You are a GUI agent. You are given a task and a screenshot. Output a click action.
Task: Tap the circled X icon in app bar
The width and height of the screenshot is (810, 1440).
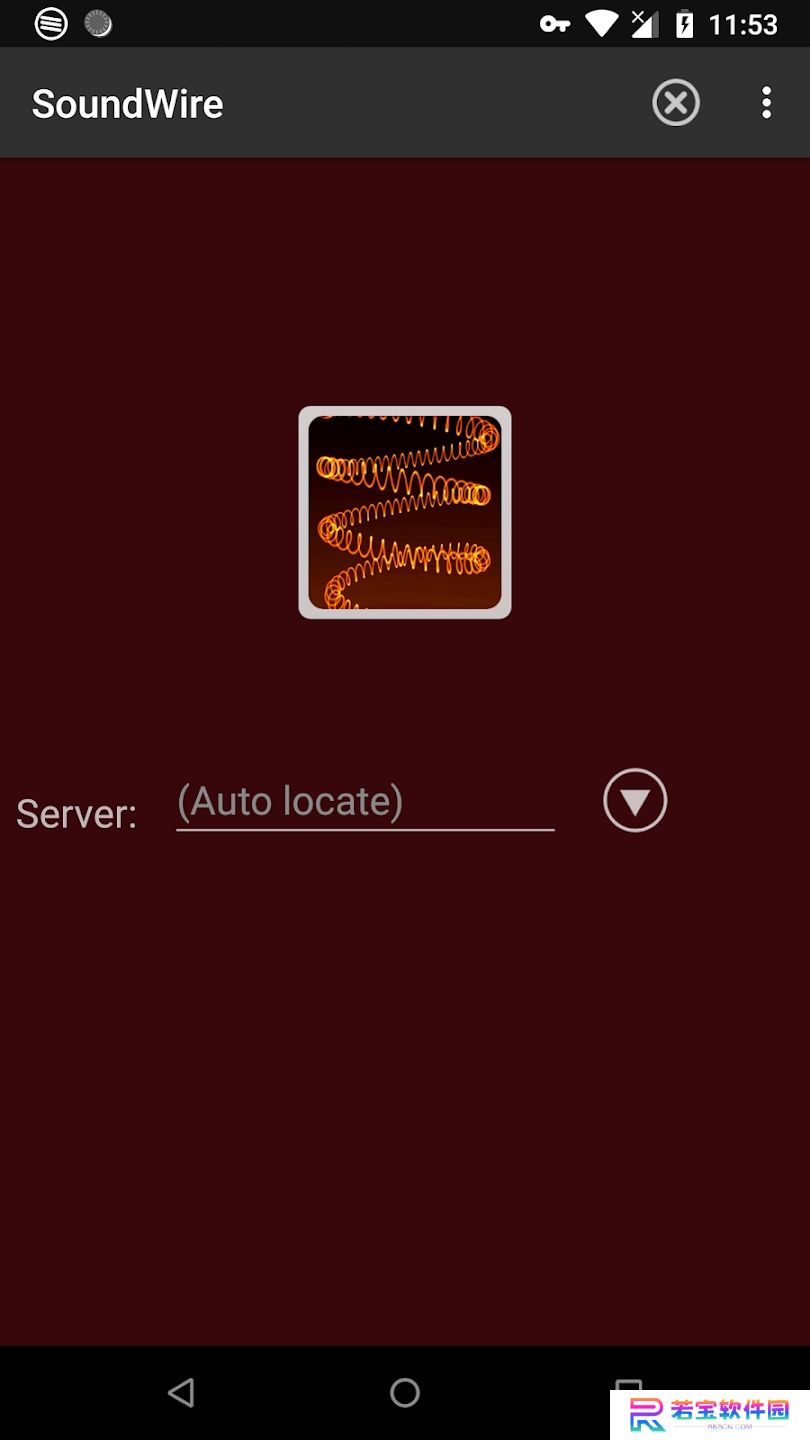[676, 103]
